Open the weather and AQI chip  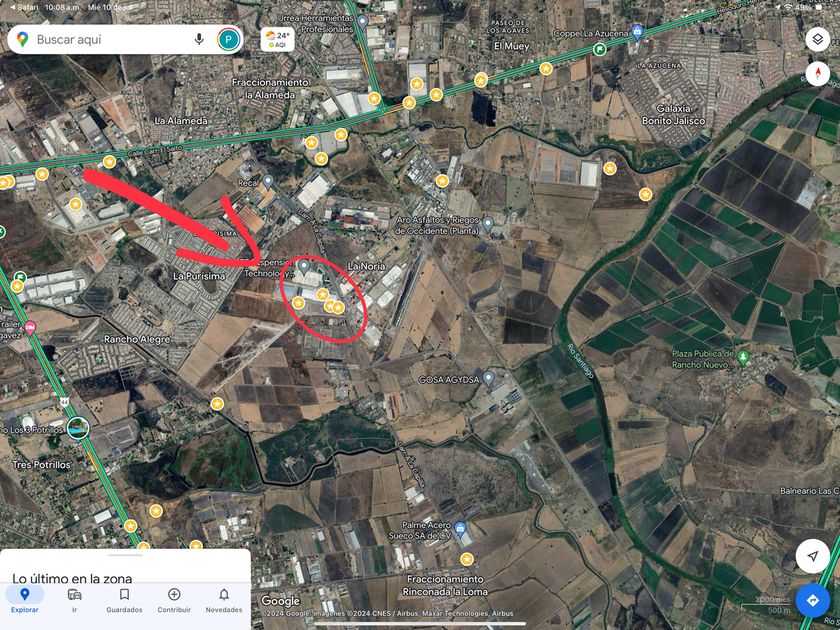point(278,40)
